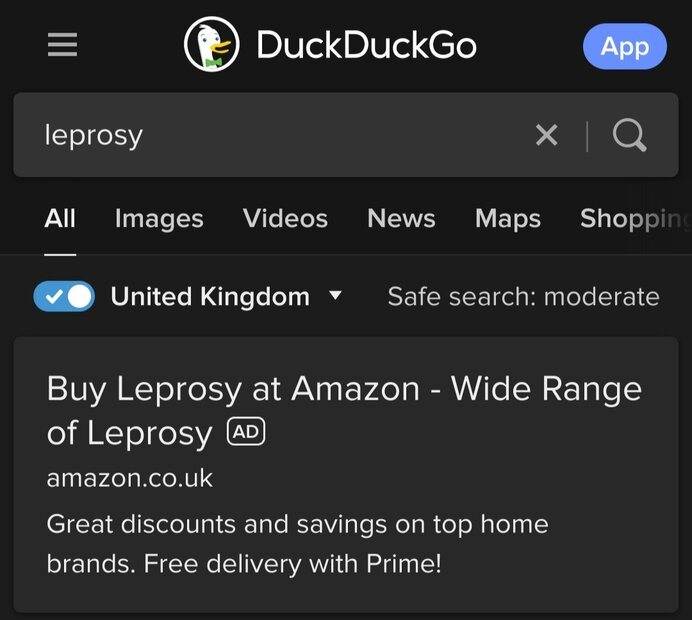Clear the search query

pyautogui.click(x=546, y=135)
